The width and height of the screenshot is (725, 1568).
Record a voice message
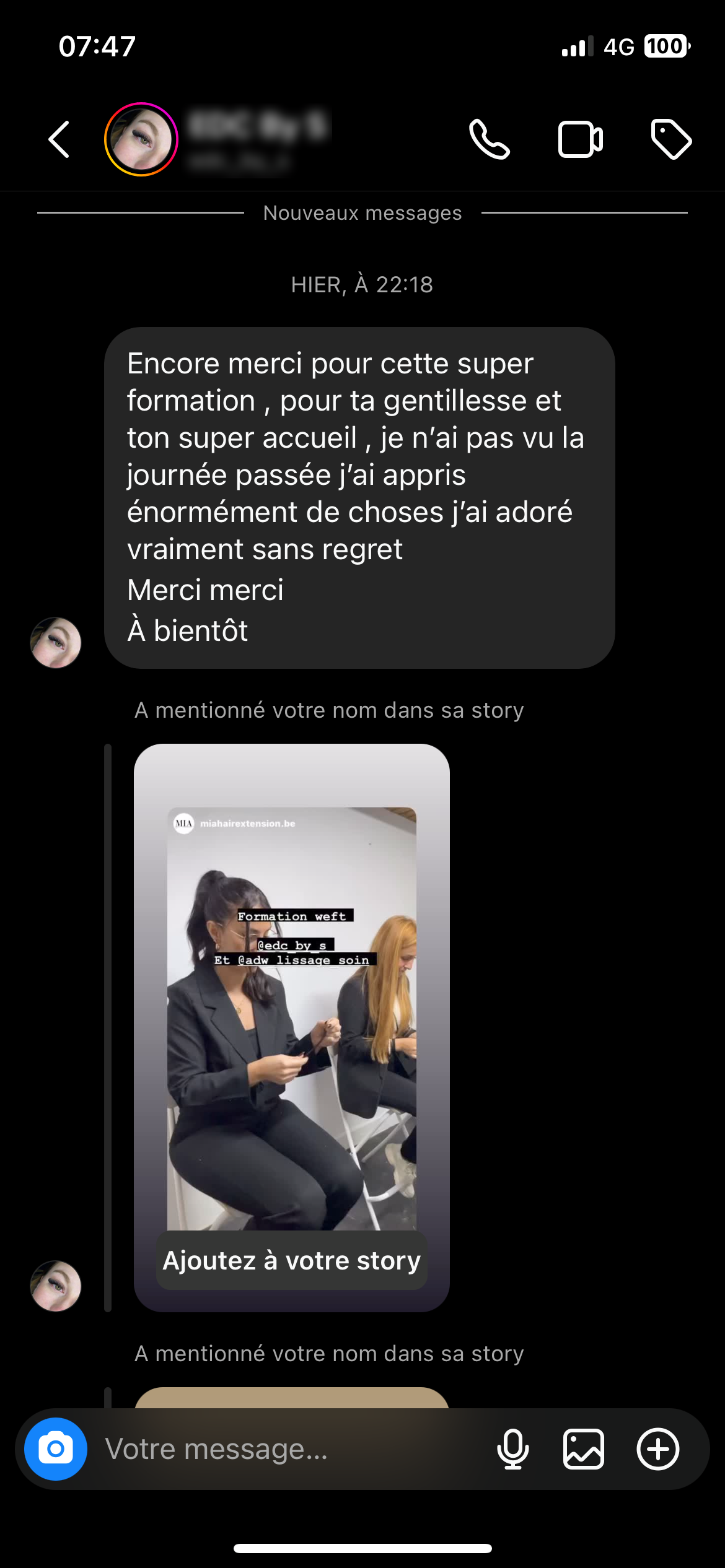[513, 1449]
